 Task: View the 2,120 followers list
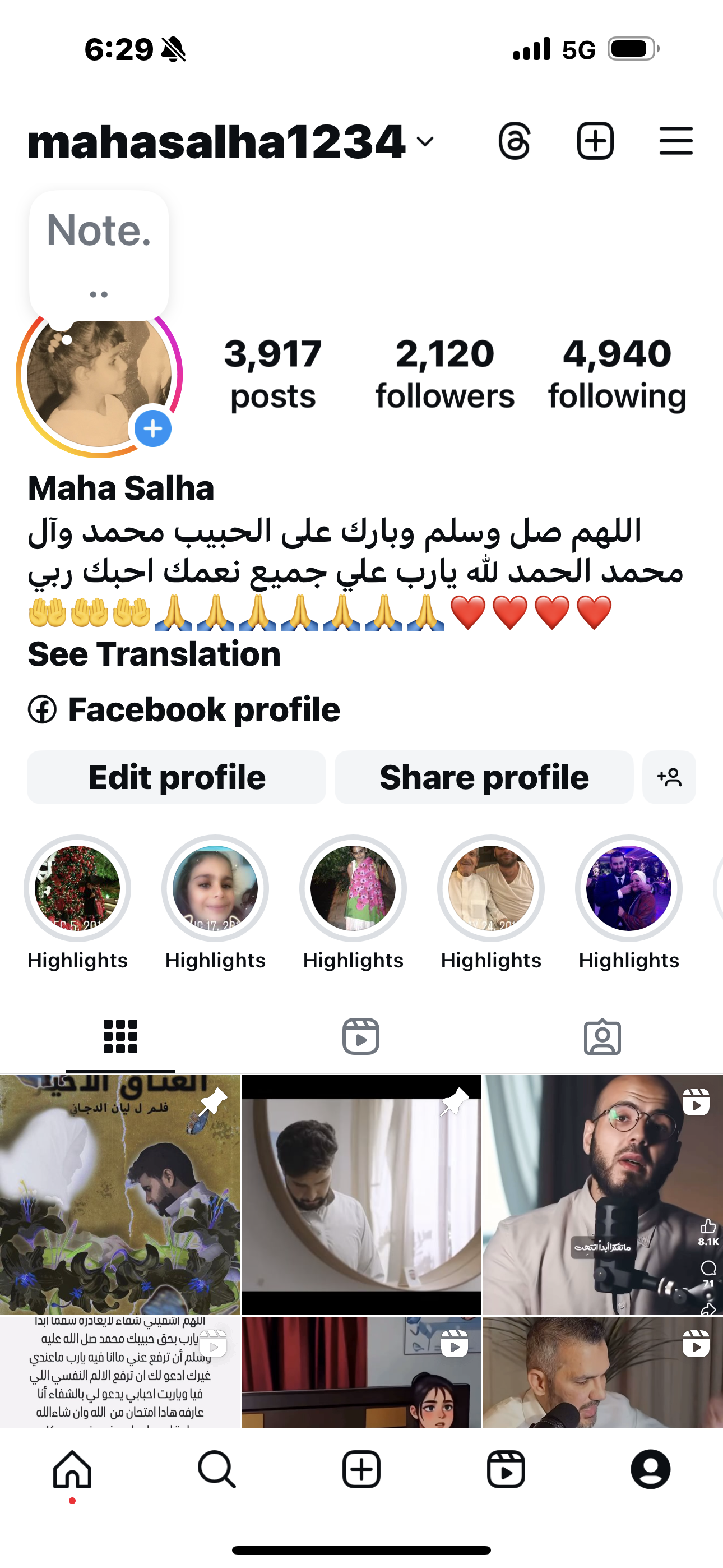click(444, 373)
